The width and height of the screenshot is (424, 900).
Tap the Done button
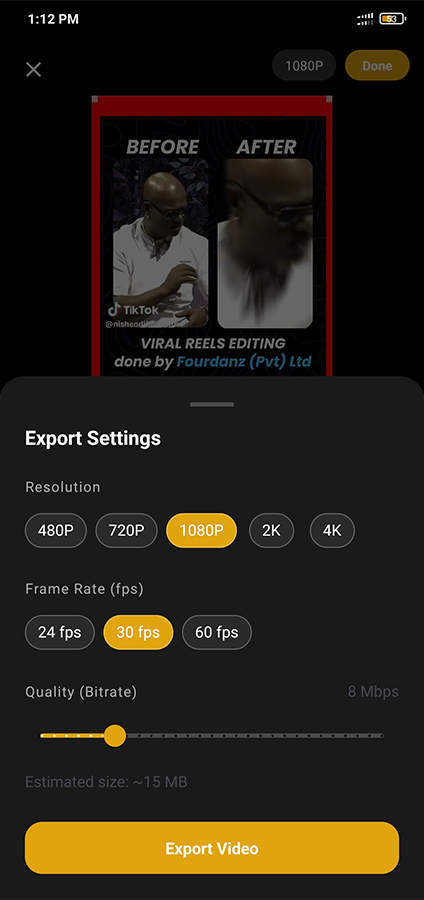pos(377,65)
